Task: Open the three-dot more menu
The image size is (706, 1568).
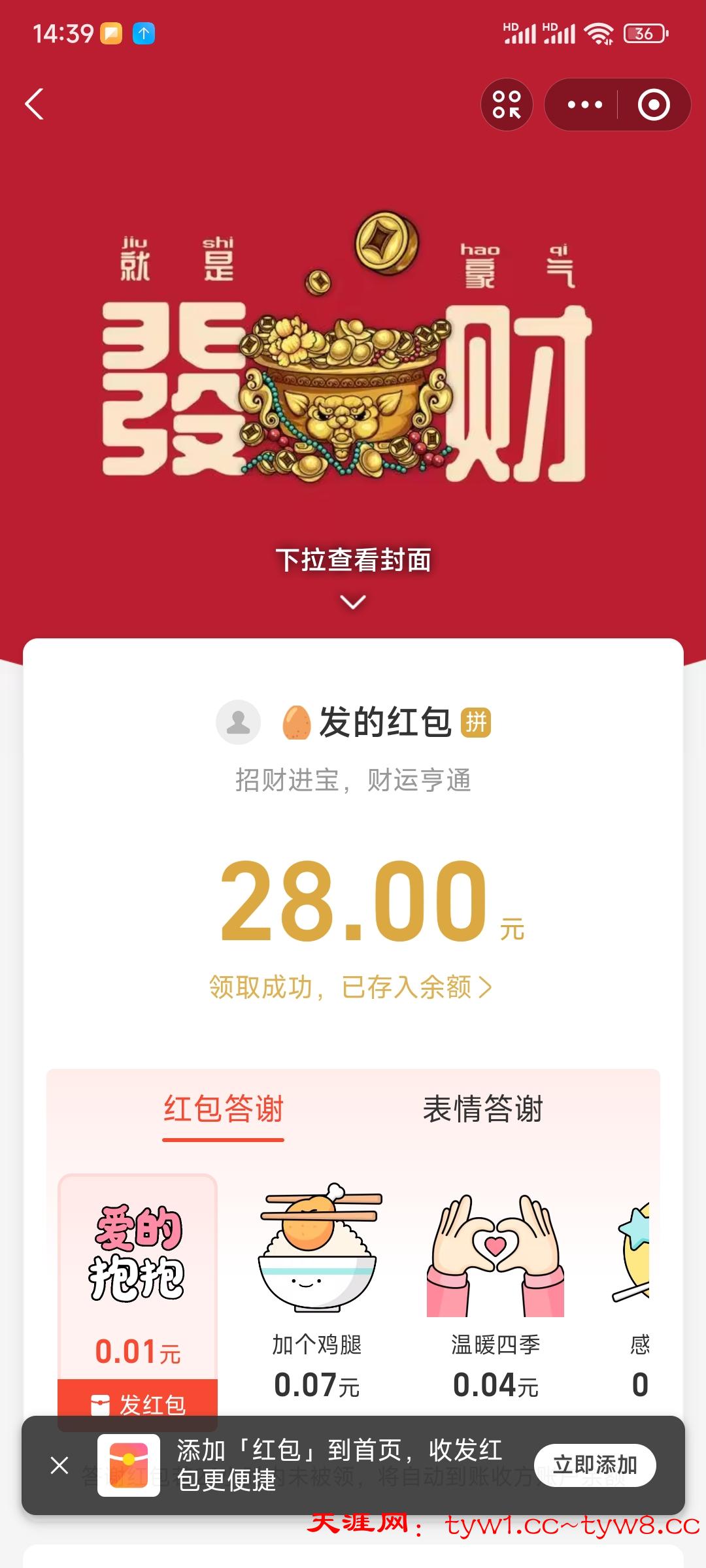Action: 584,105
